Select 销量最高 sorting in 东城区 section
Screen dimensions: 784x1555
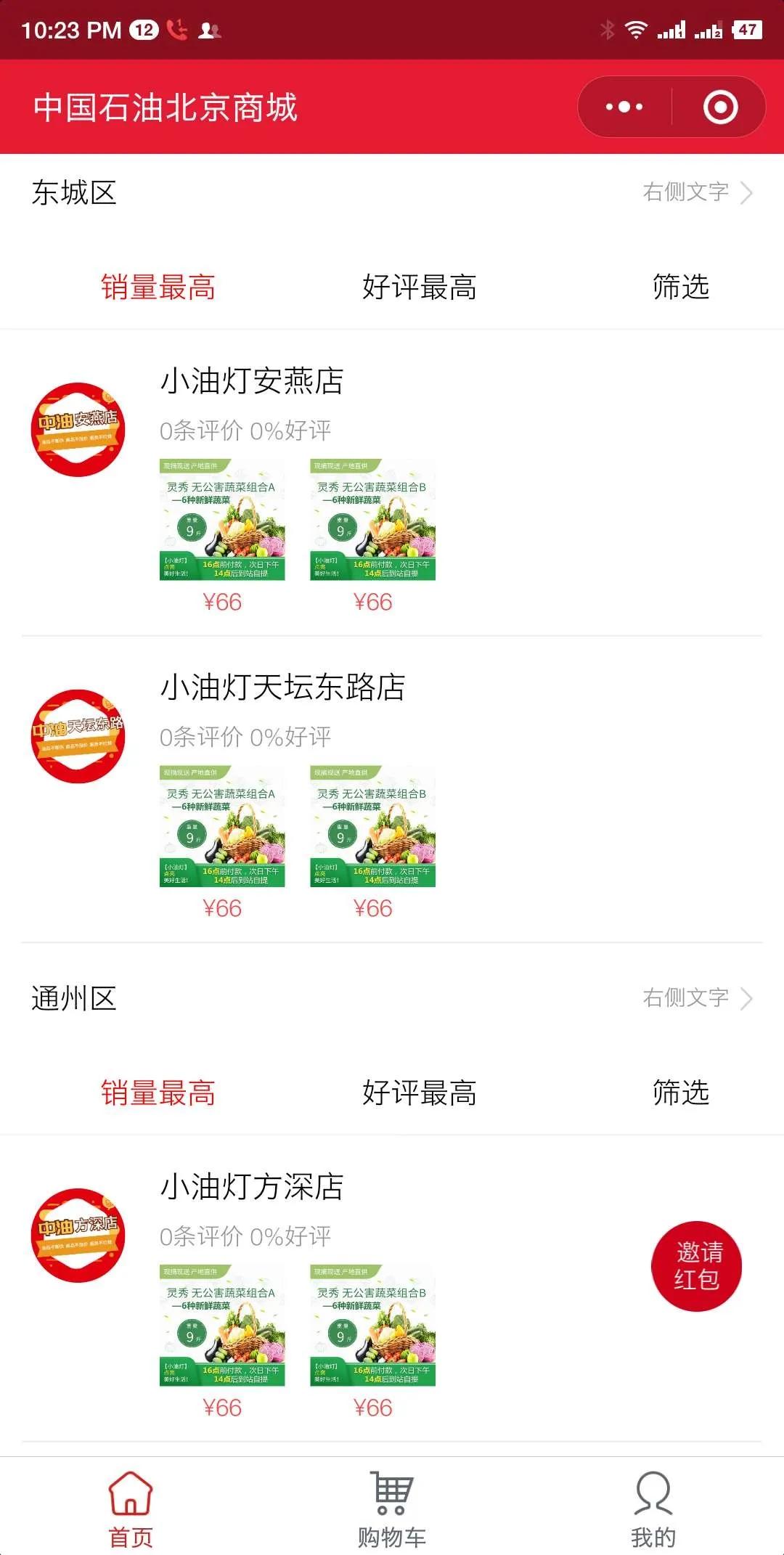tap(157, 287)
